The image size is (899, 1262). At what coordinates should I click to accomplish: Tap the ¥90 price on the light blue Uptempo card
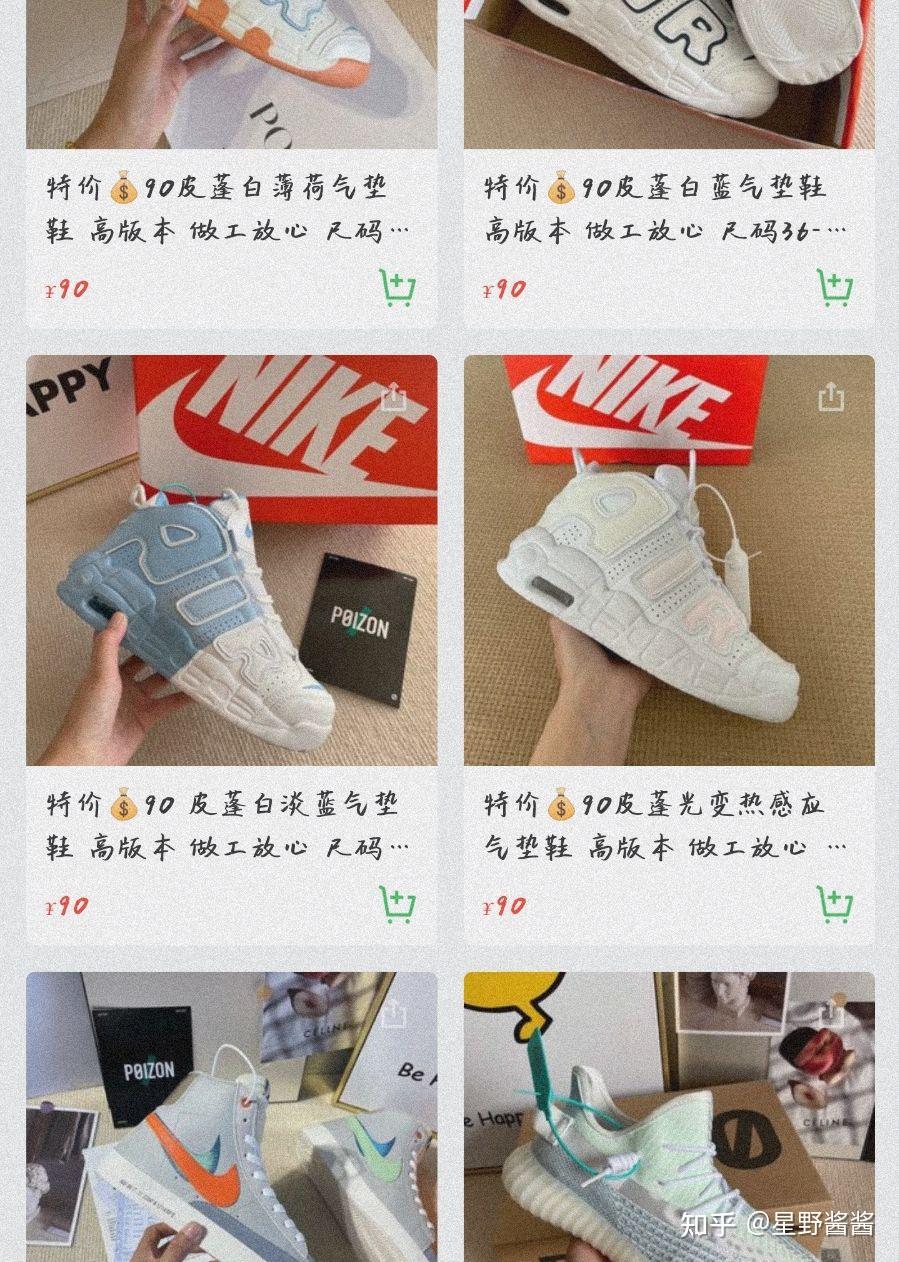64,905
